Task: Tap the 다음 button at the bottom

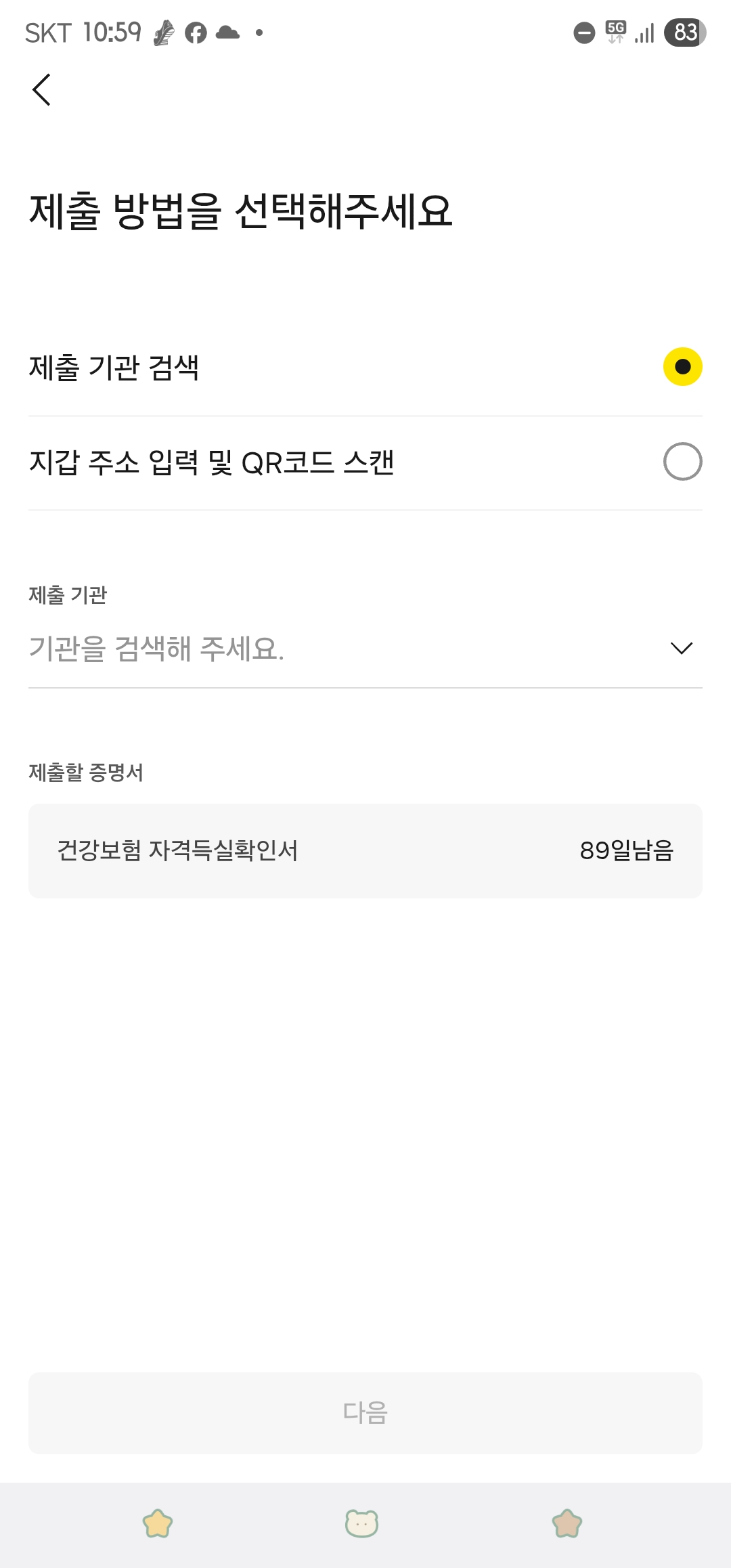Action: [x=364, y=1413]
